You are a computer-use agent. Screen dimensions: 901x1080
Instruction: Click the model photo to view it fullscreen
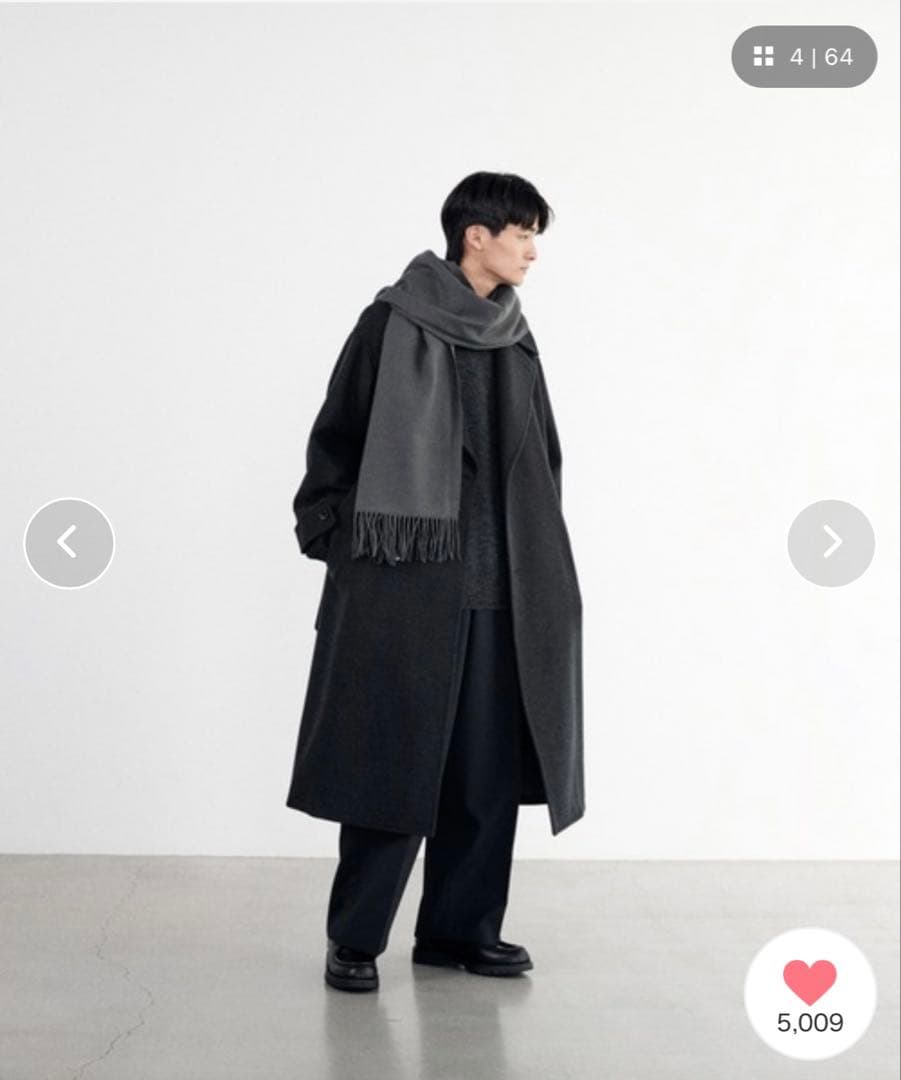tap(450, 550)
